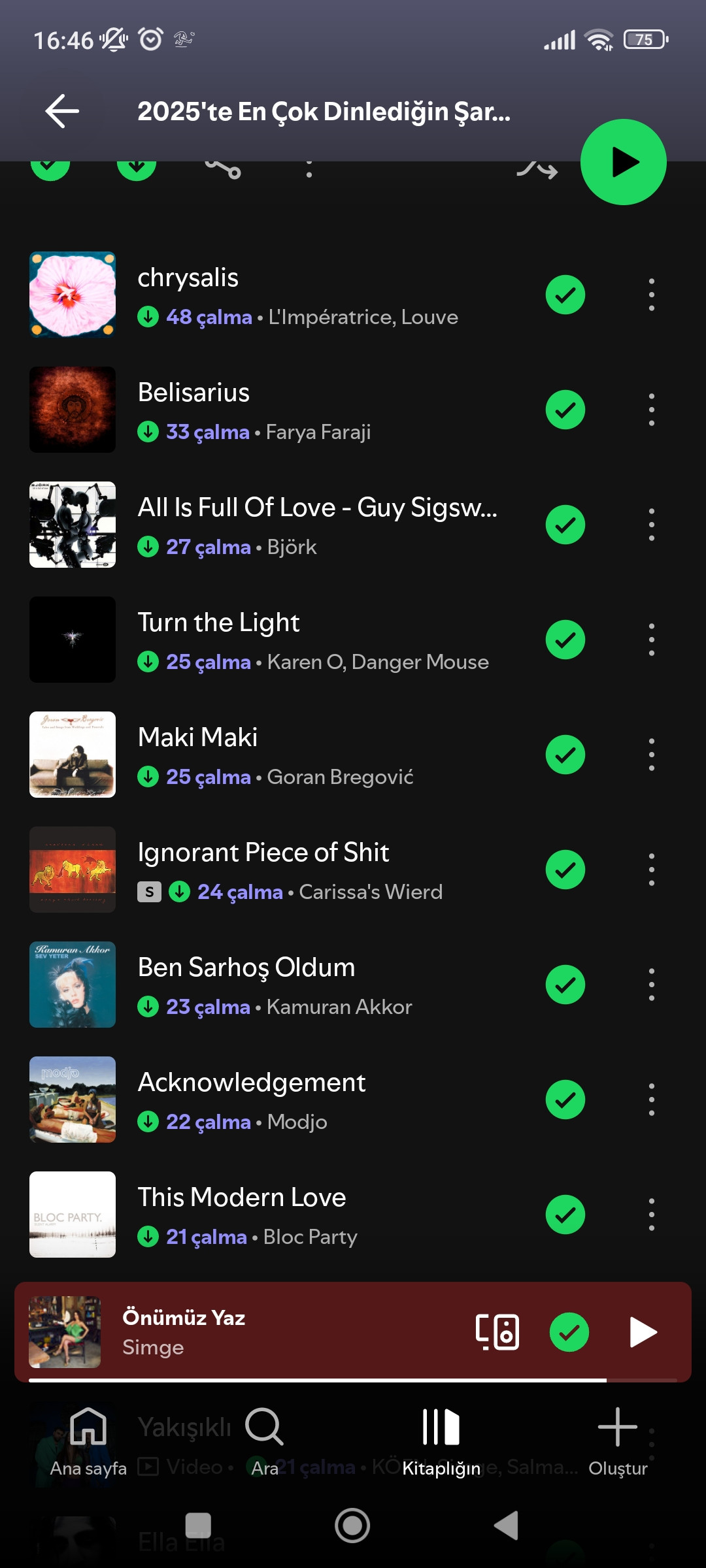Image resolution: width=706 pixels, height=1568 pixels.
Task: Switch to the Ana sayfa tab
Action: point(88,1441)
